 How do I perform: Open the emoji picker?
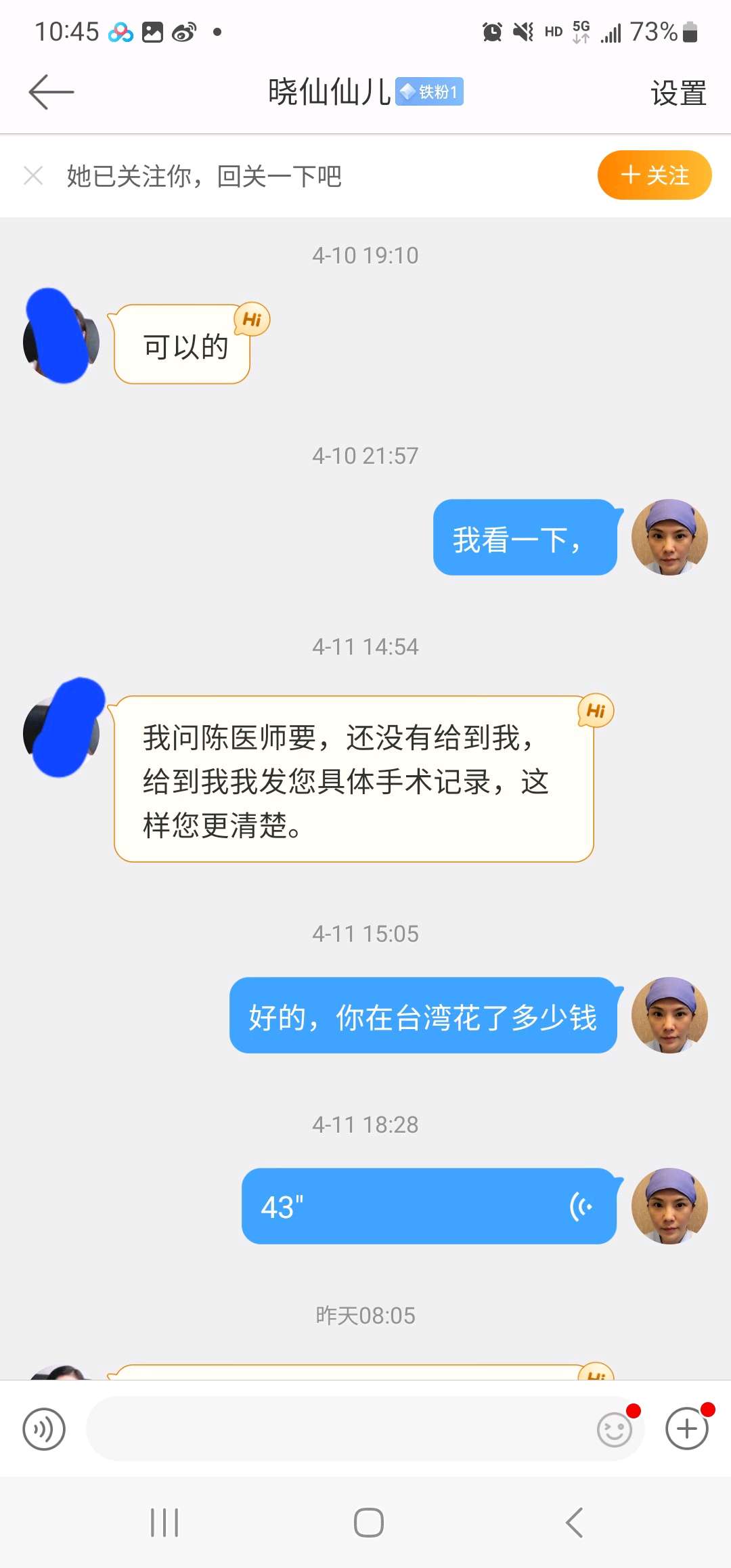coord(614,1429)
